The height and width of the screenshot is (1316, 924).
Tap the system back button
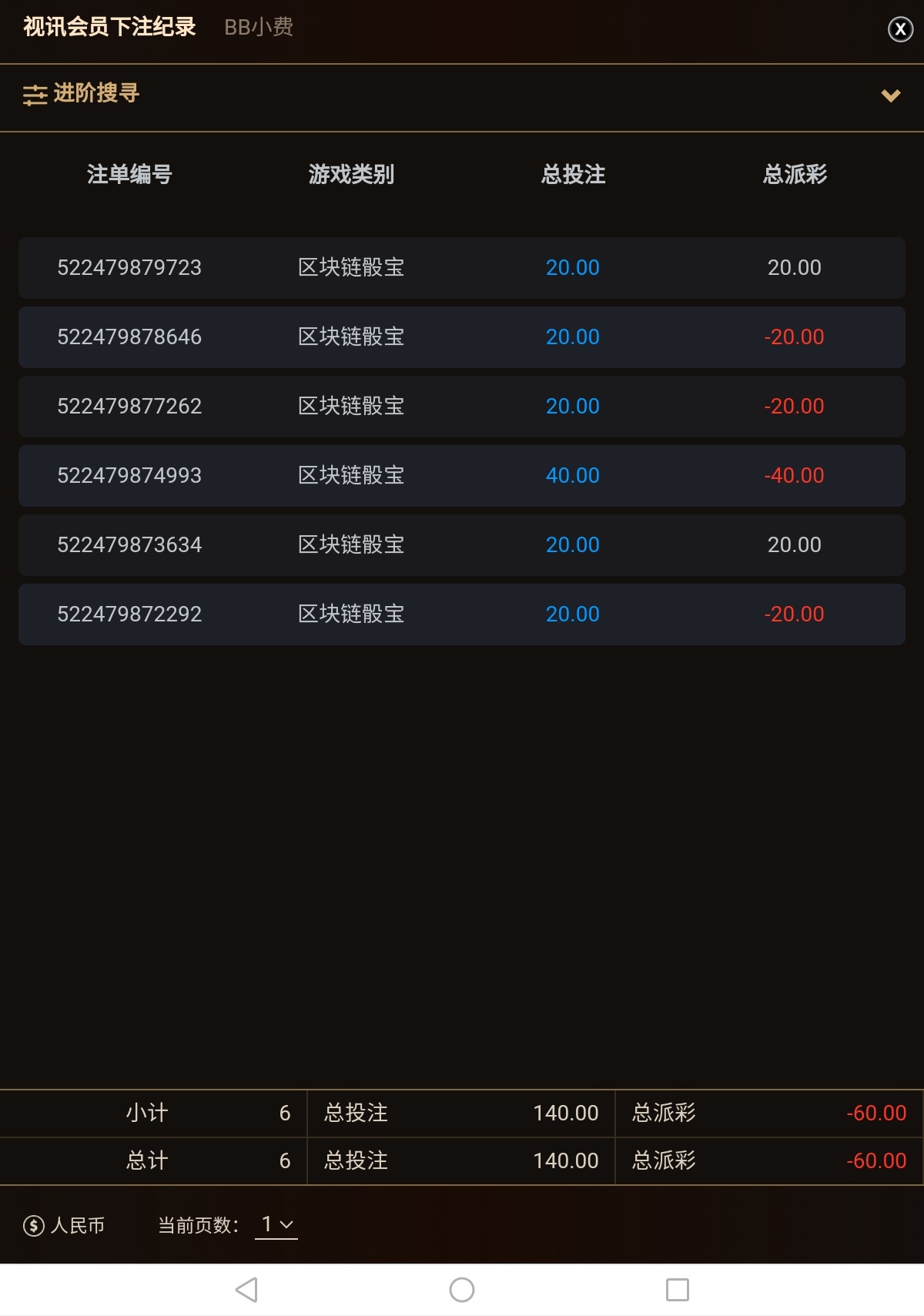pyautogui.click(x=246, y=1290)
